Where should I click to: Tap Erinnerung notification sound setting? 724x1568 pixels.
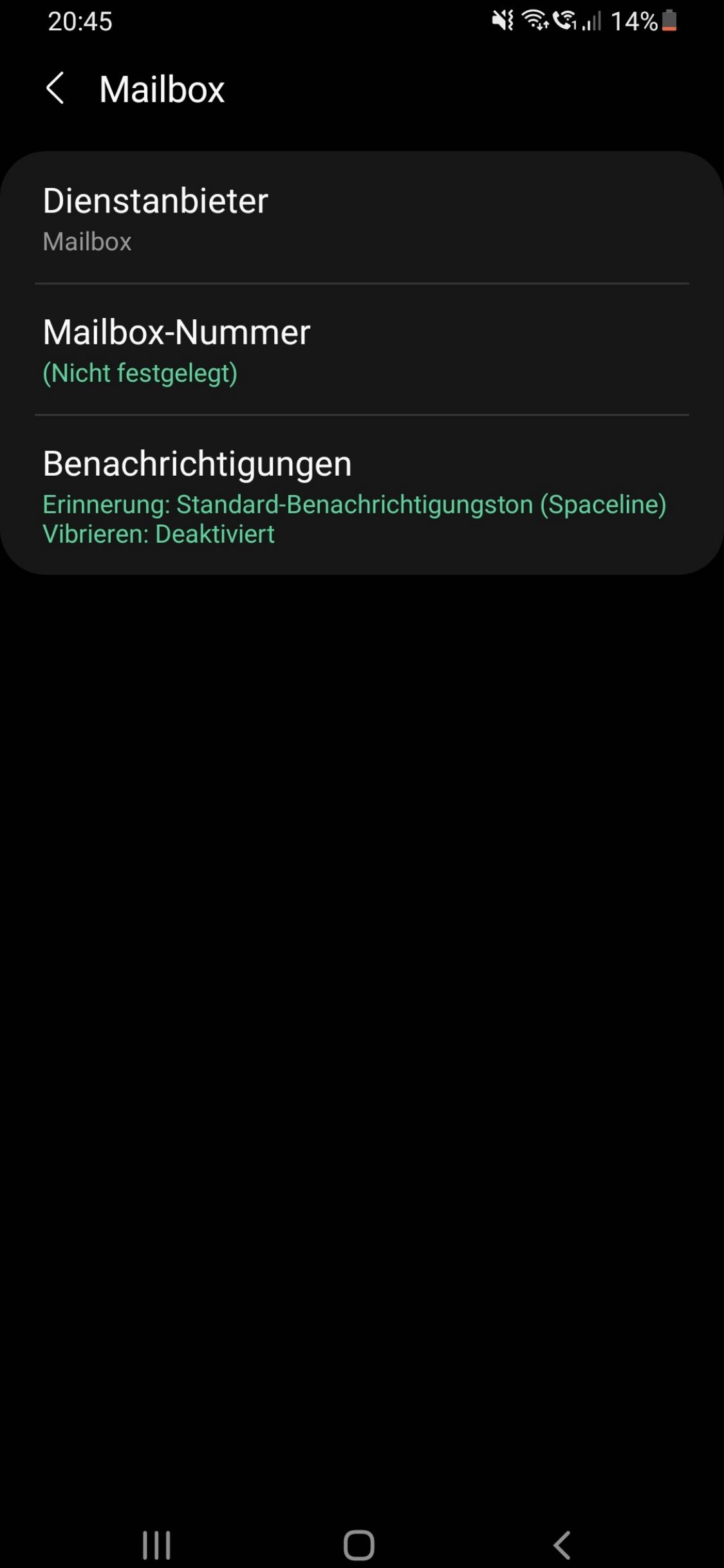(x=354, y=507)
